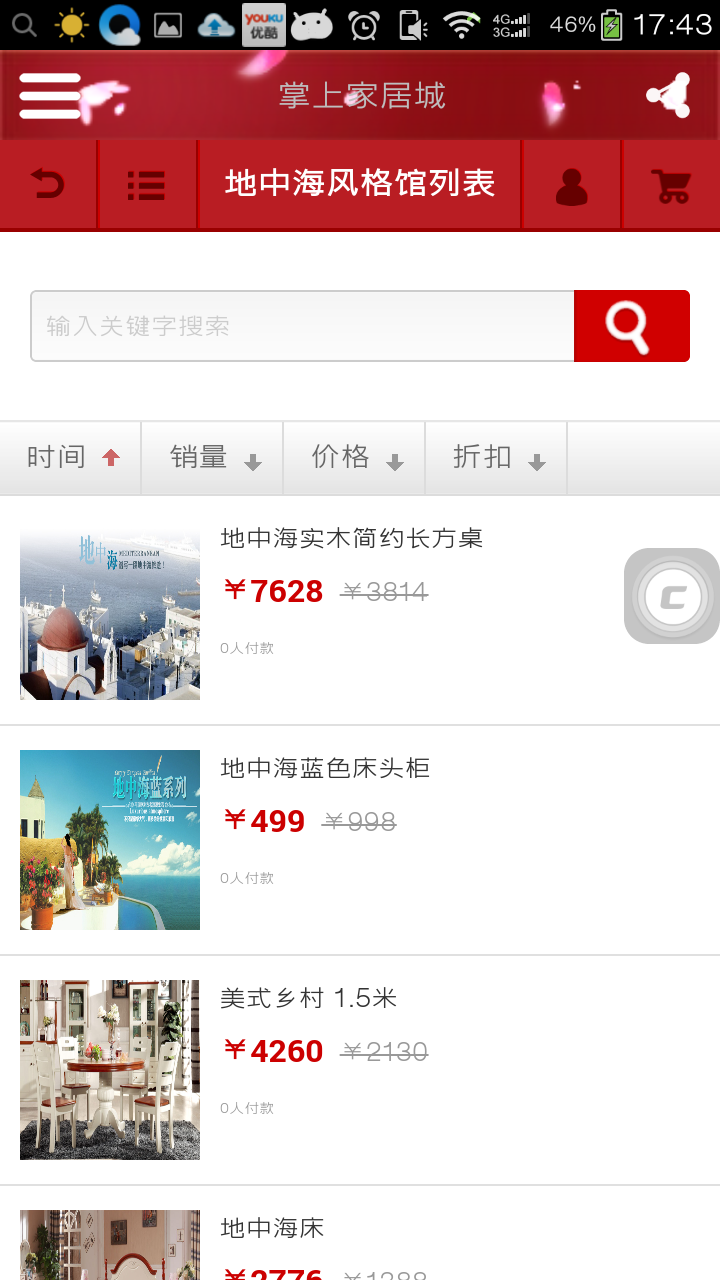Focus the keyword search field
Image resolution: width=720 pixels, height=1280 pixels.
coord(302,326)
